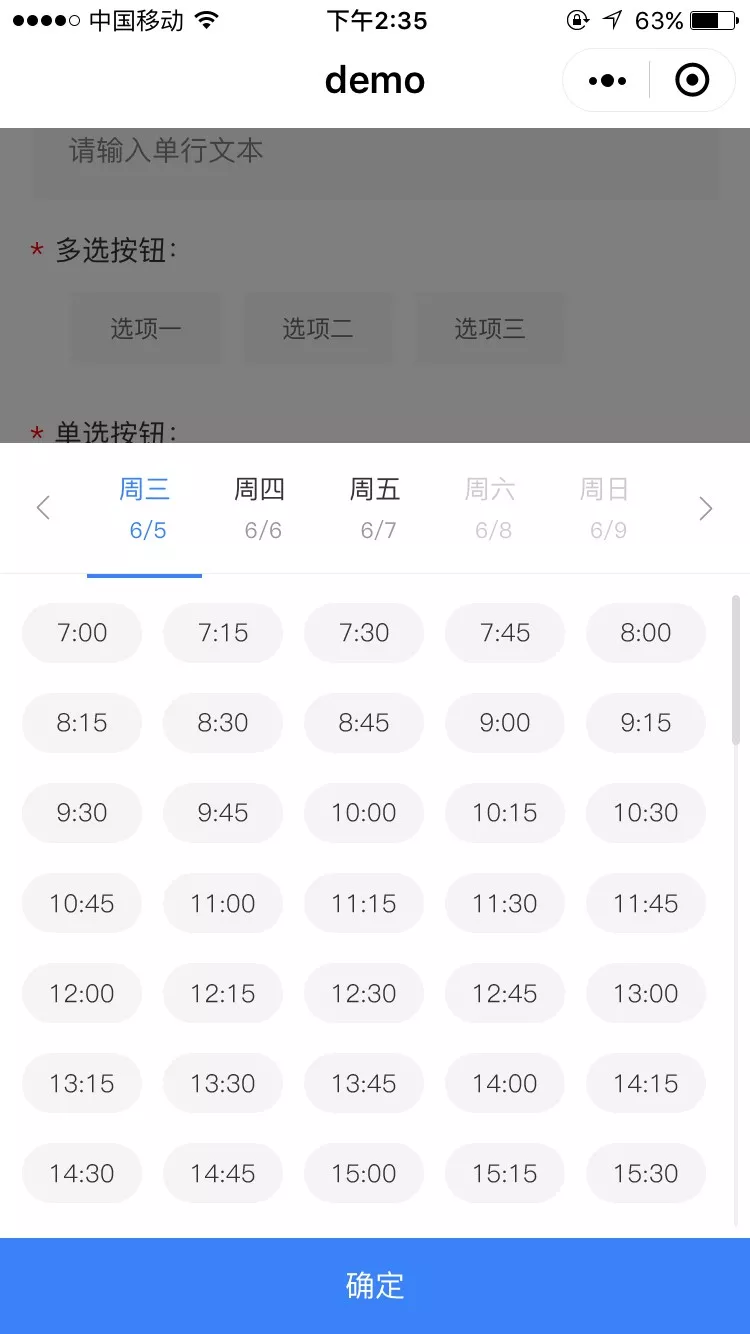This screenshot has height=1334, width=750.
Task: Tap the 10:45 time slot
Action: click(82, 903)
